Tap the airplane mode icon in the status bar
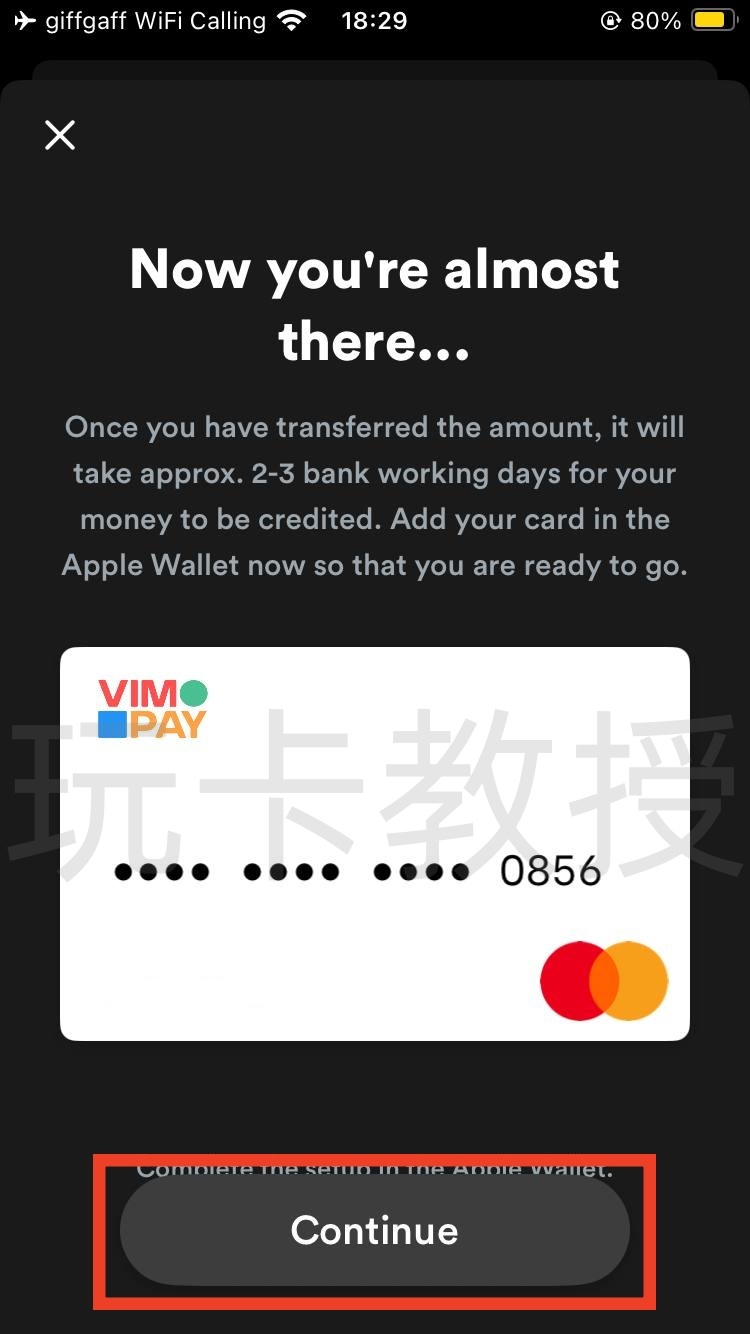The image size is (750, 1334). click(24, 19)
